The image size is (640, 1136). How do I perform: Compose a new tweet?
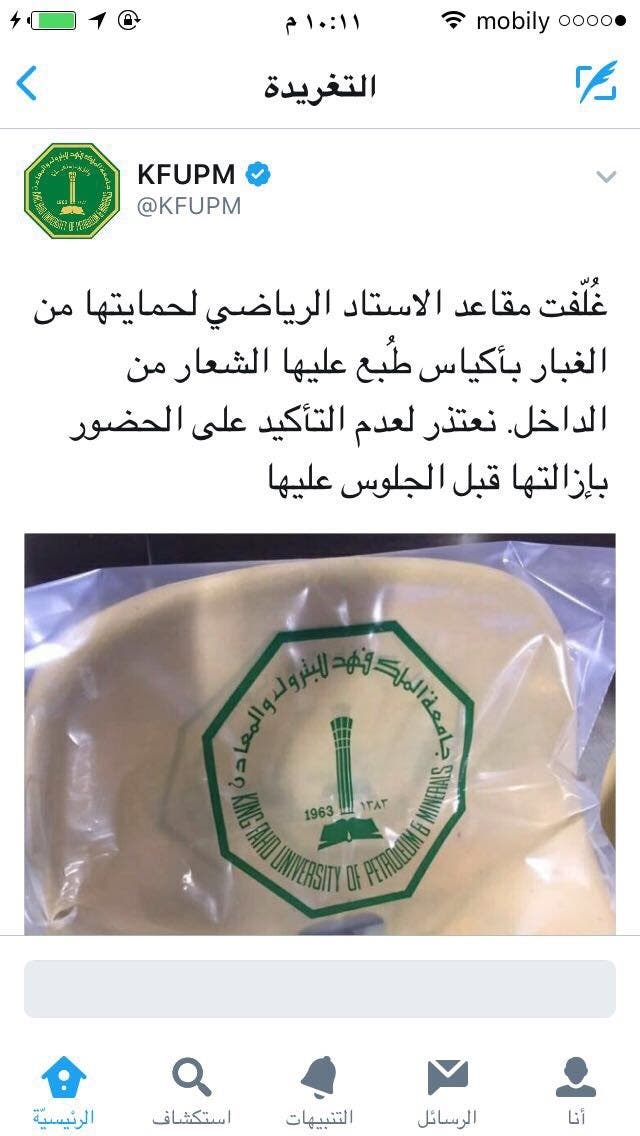pos(596,84)
